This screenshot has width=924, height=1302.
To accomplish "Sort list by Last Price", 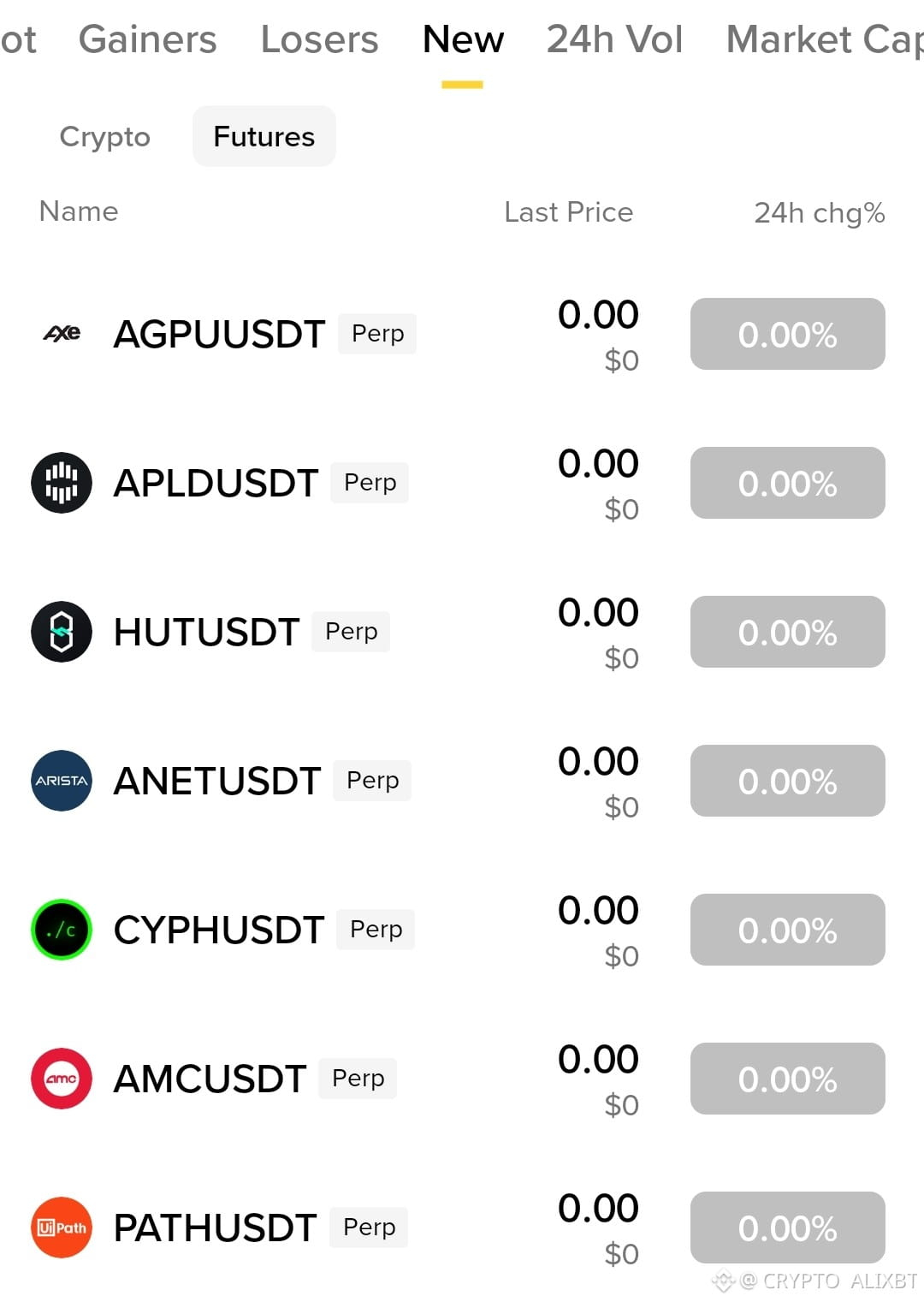I will tap(568, 211).
